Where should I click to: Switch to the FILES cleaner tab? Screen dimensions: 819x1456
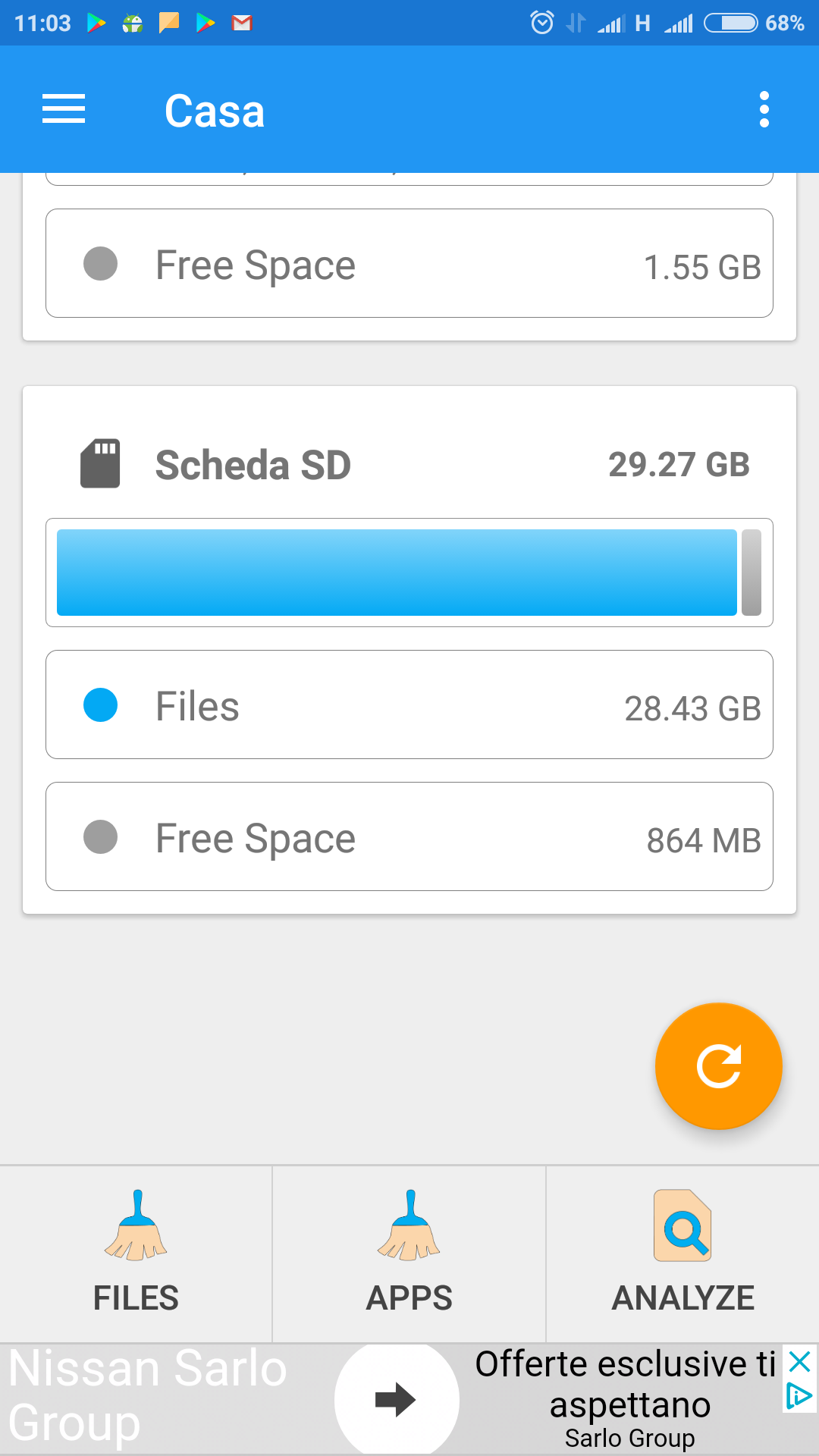136,1254
